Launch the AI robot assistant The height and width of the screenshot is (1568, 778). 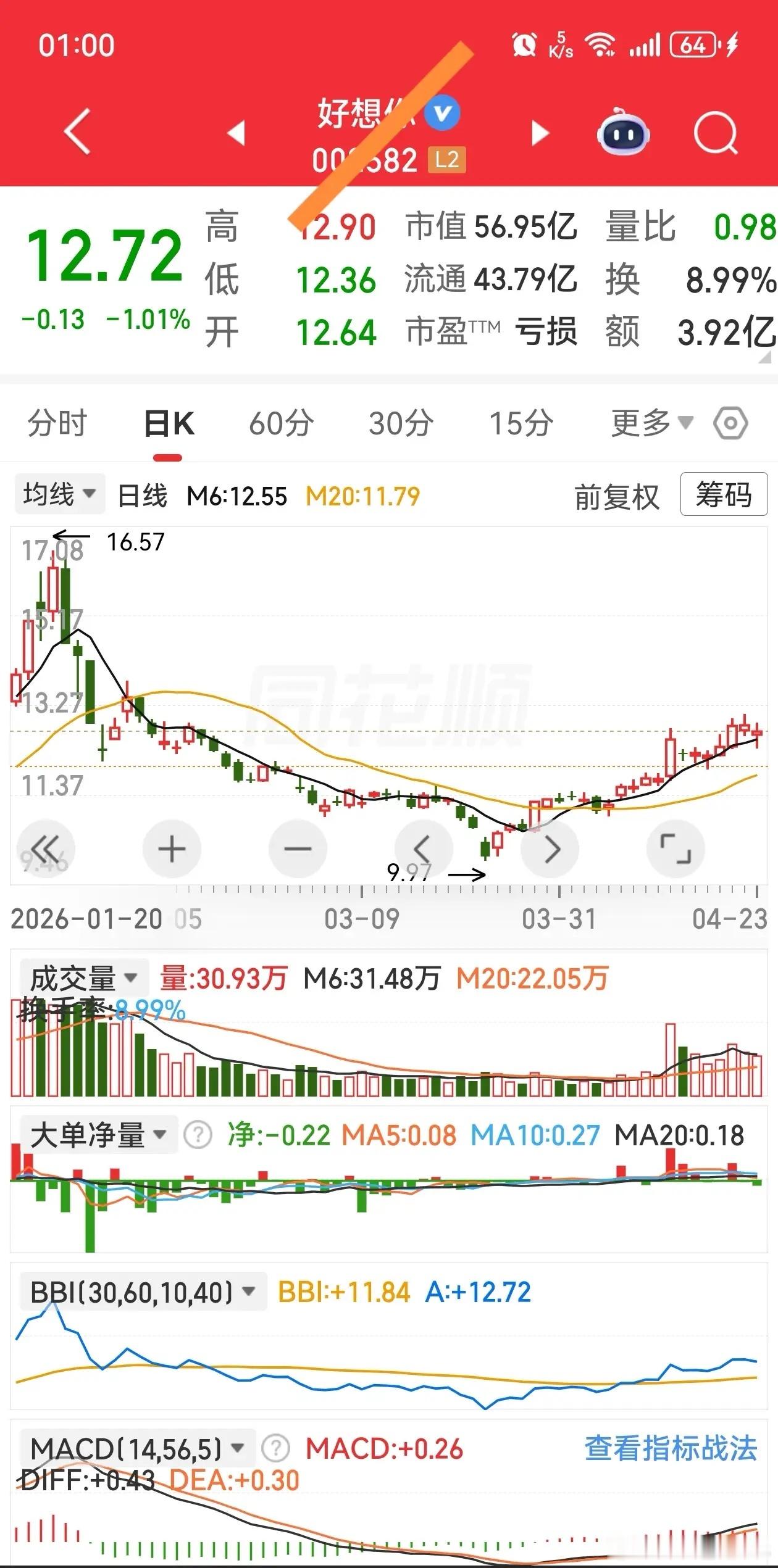(624, 131)
